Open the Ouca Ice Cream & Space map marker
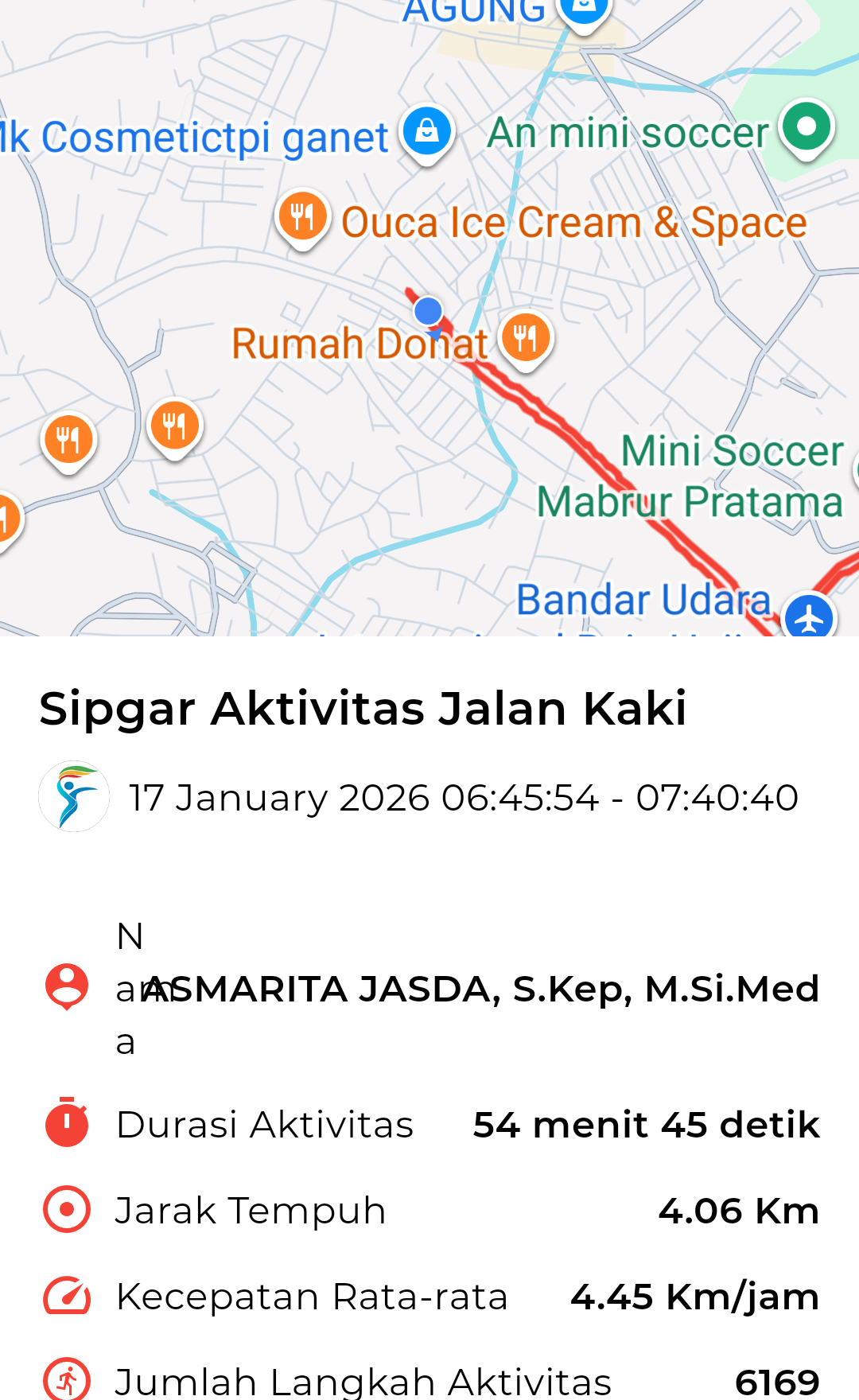859x1400 pixels. pos(303,216)
